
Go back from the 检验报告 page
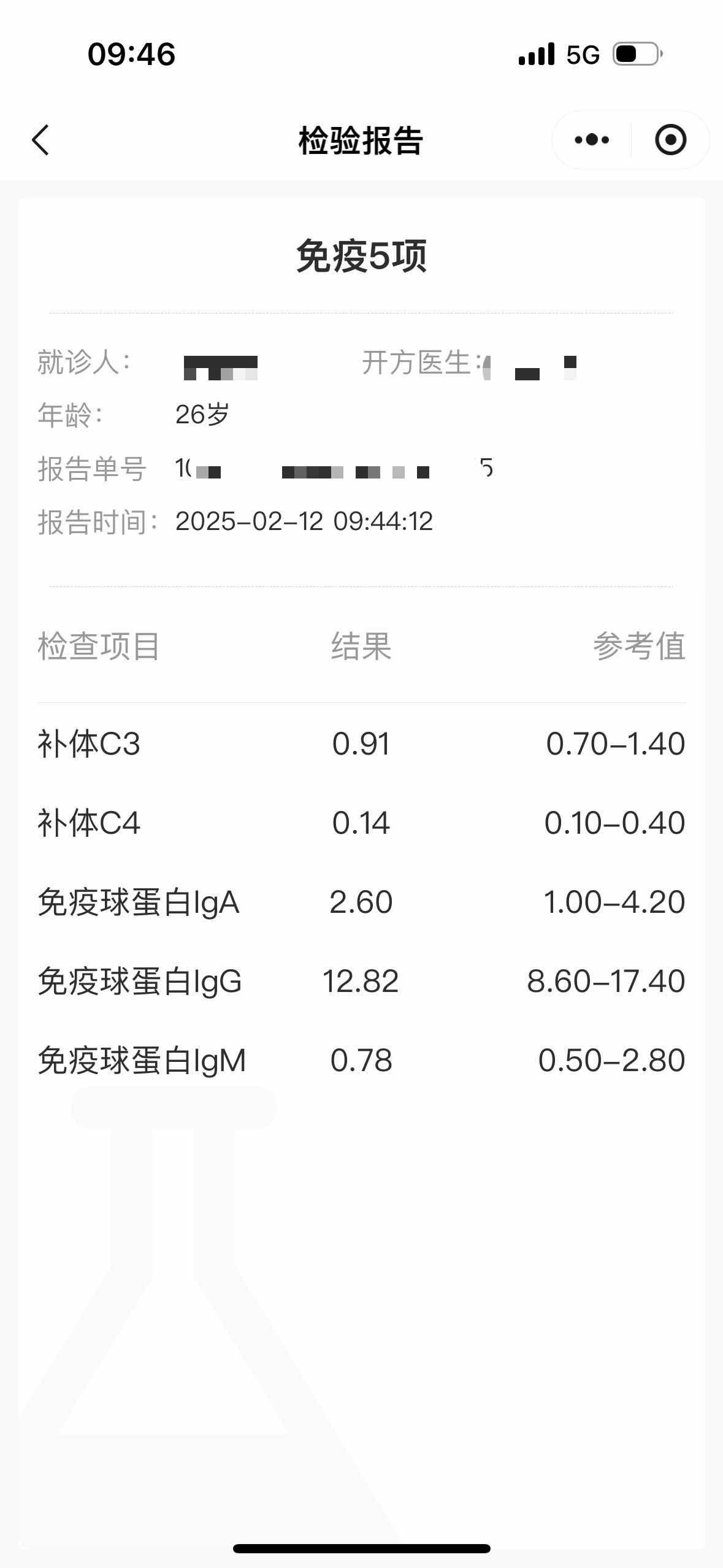pos(40,140)
